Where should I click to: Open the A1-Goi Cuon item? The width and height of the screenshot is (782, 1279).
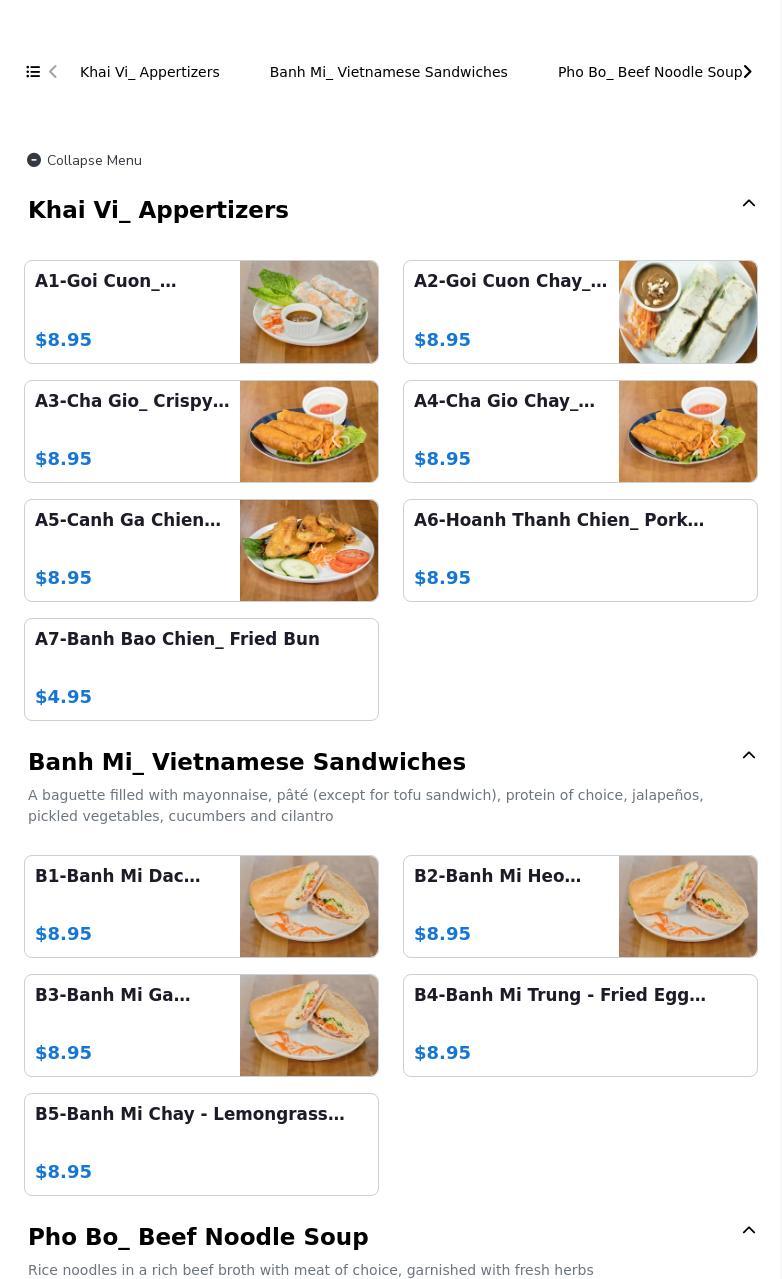tap(201, 312)
